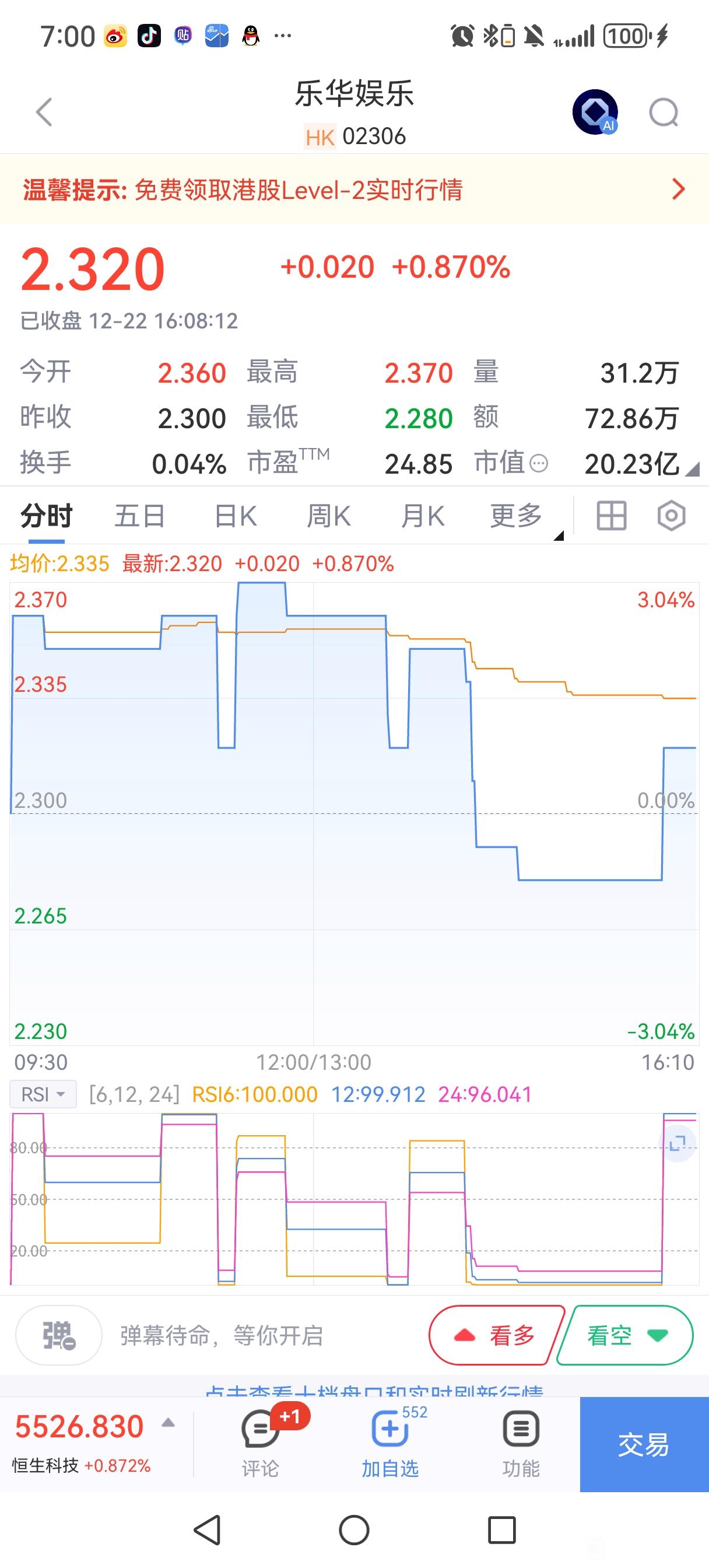The width and height of the screenshot is (709, 1568).
Task: Switch to the 日K chart tab
Action: [236, 516]
